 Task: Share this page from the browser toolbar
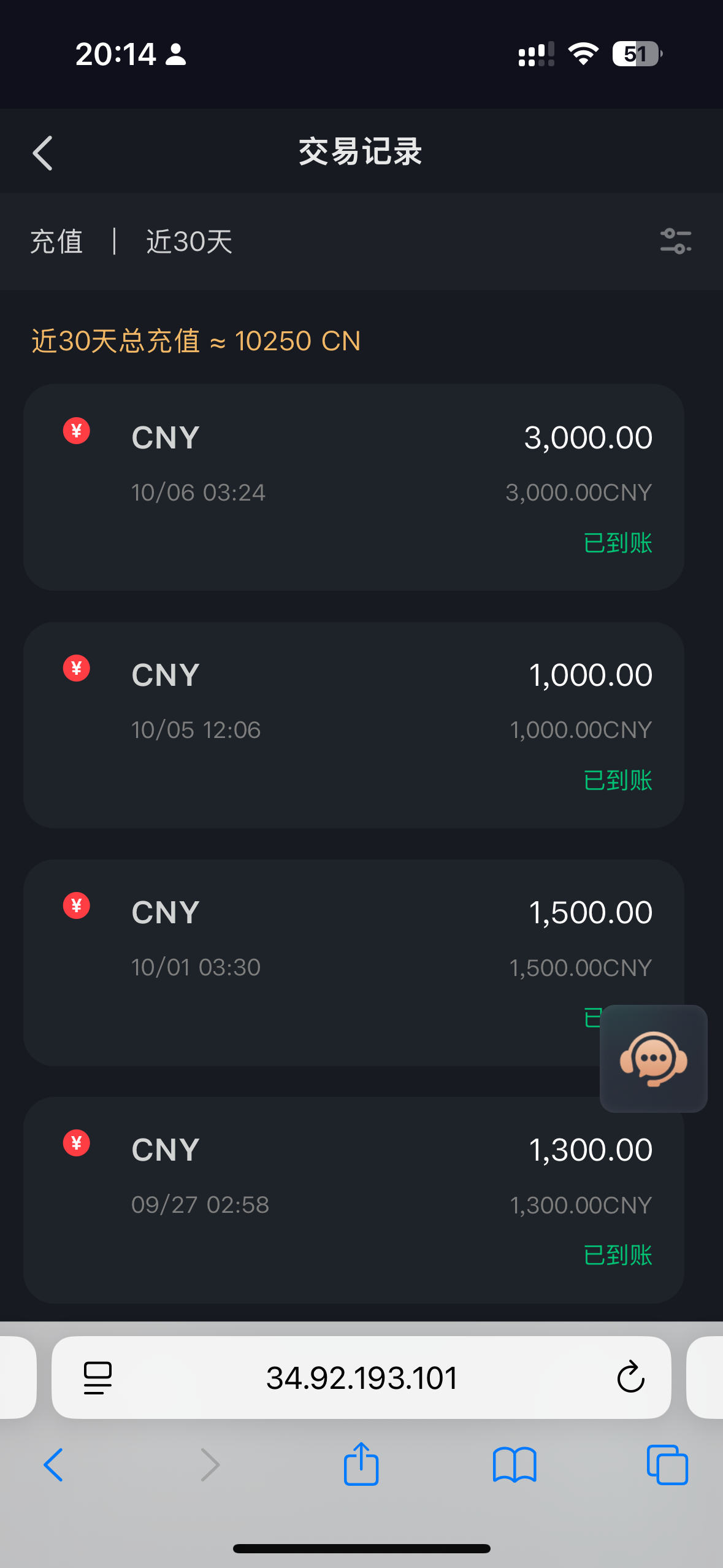pos(361,1464)
